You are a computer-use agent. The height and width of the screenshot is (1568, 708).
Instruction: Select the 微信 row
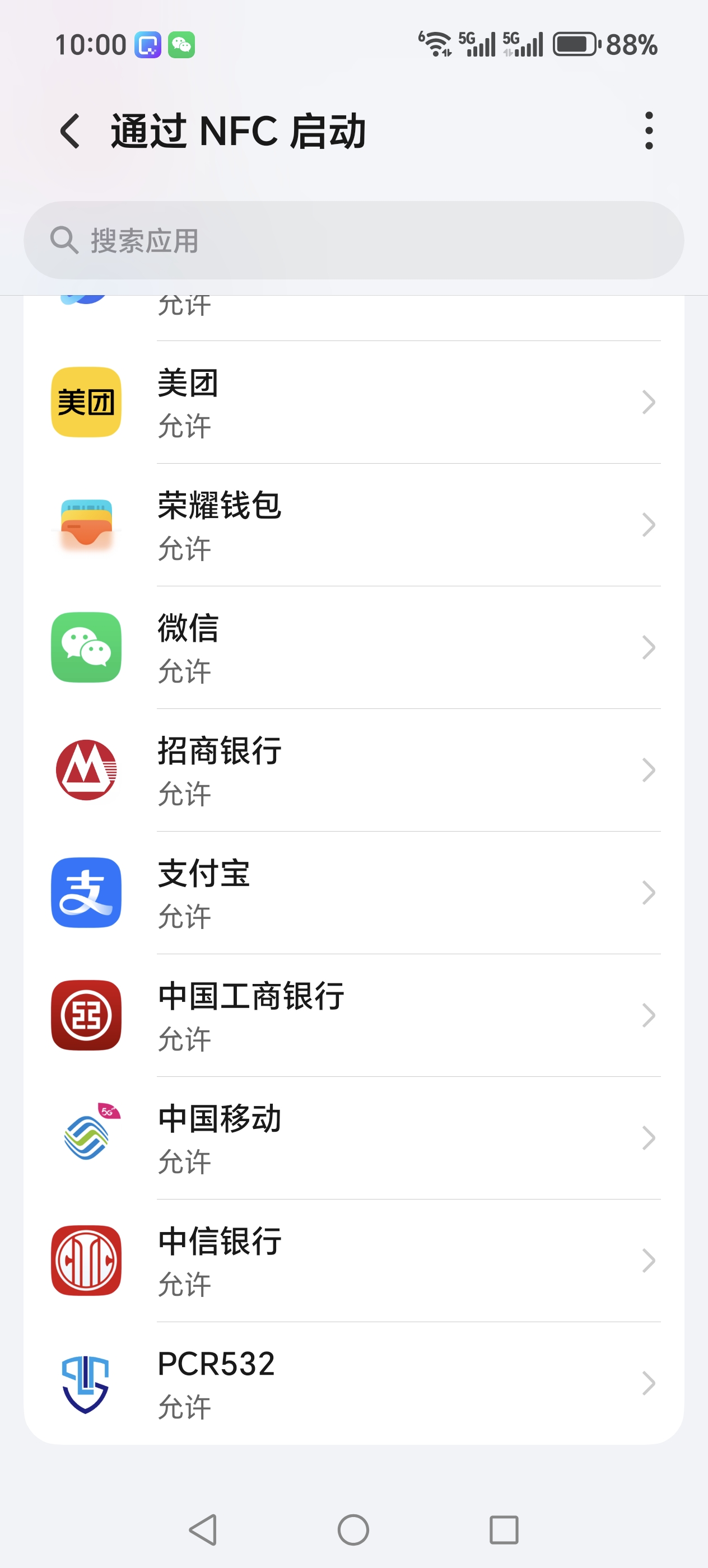click(x=353, y=648)
